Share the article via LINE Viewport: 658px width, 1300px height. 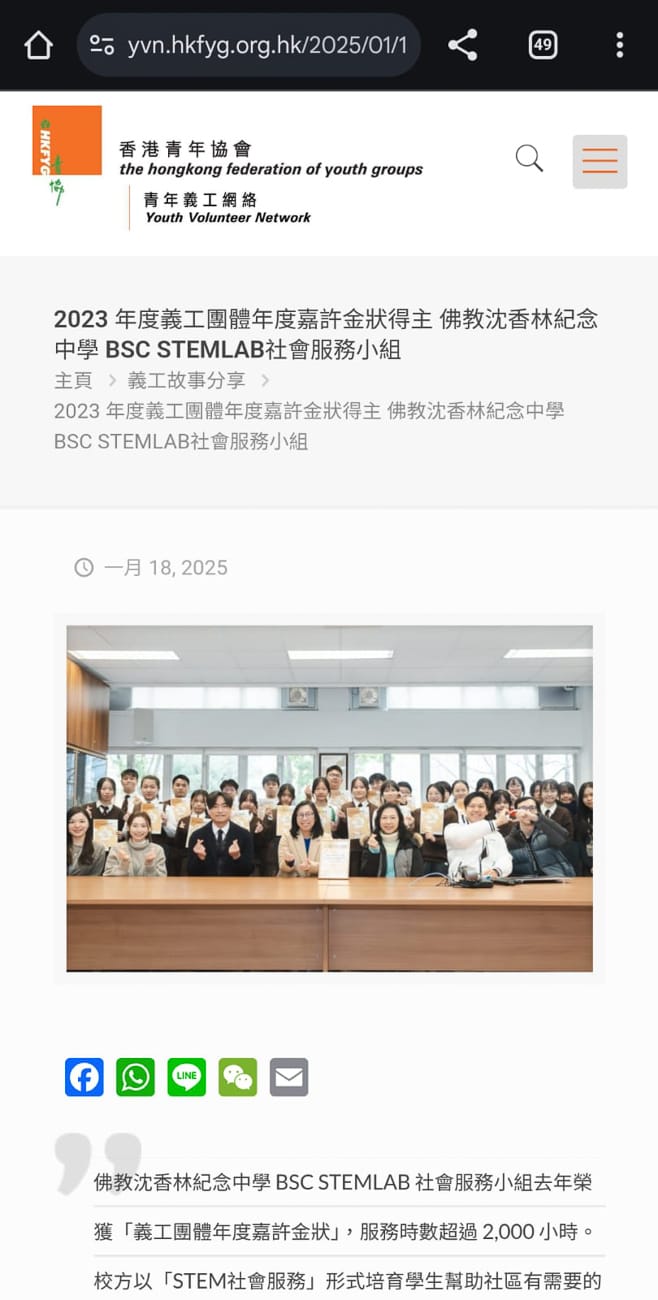click(187, 1077)
